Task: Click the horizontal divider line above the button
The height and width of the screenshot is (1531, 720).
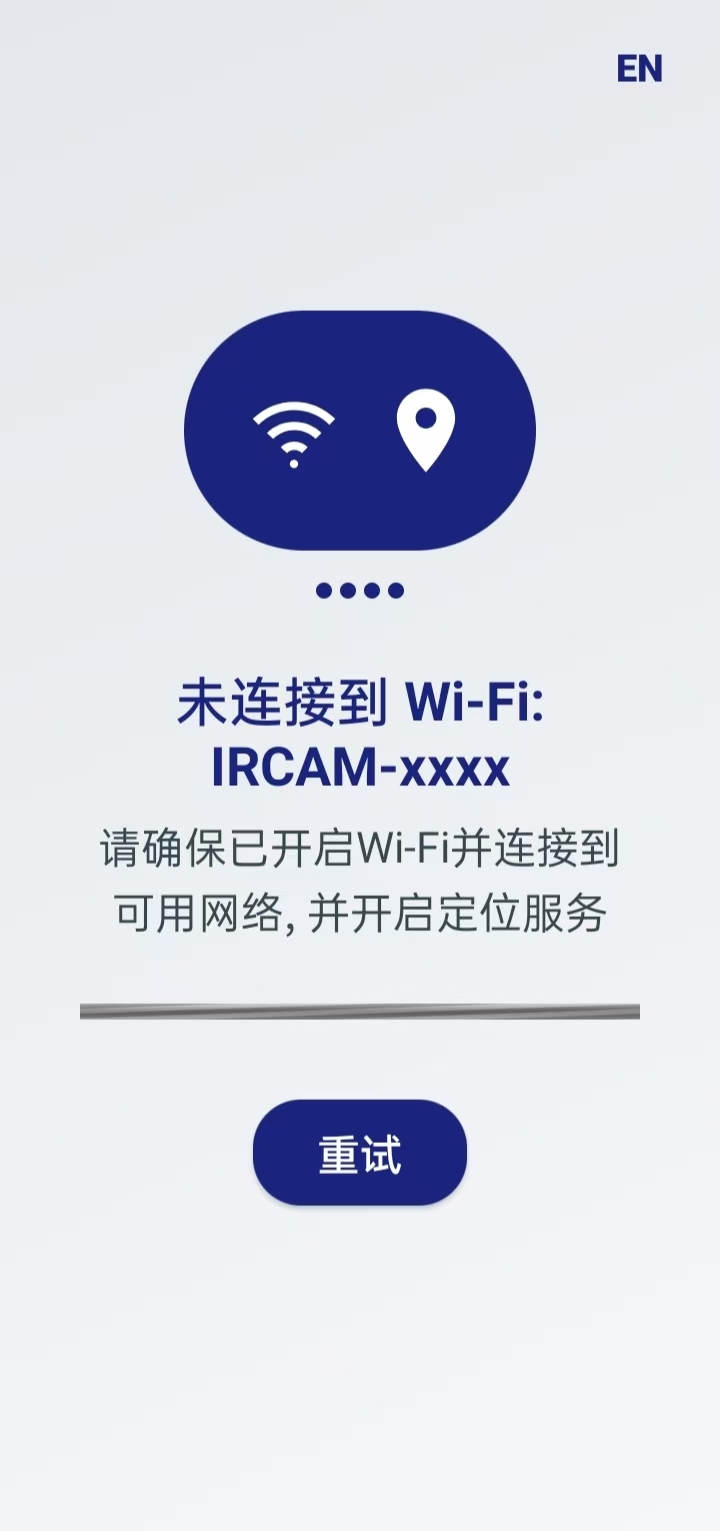Action: click(x=360, y=1009)
